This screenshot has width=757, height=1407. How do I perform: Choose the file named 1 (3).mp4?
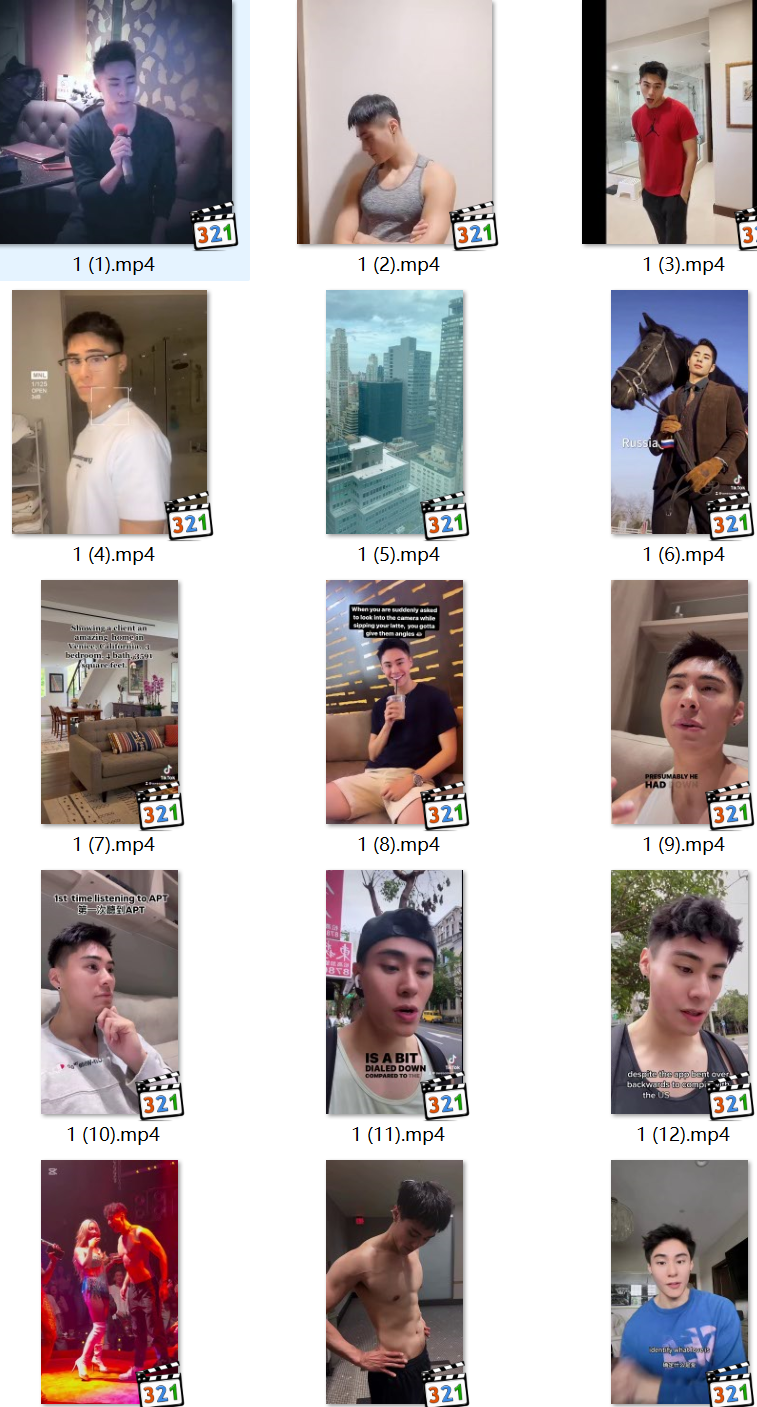pos(668,123)
